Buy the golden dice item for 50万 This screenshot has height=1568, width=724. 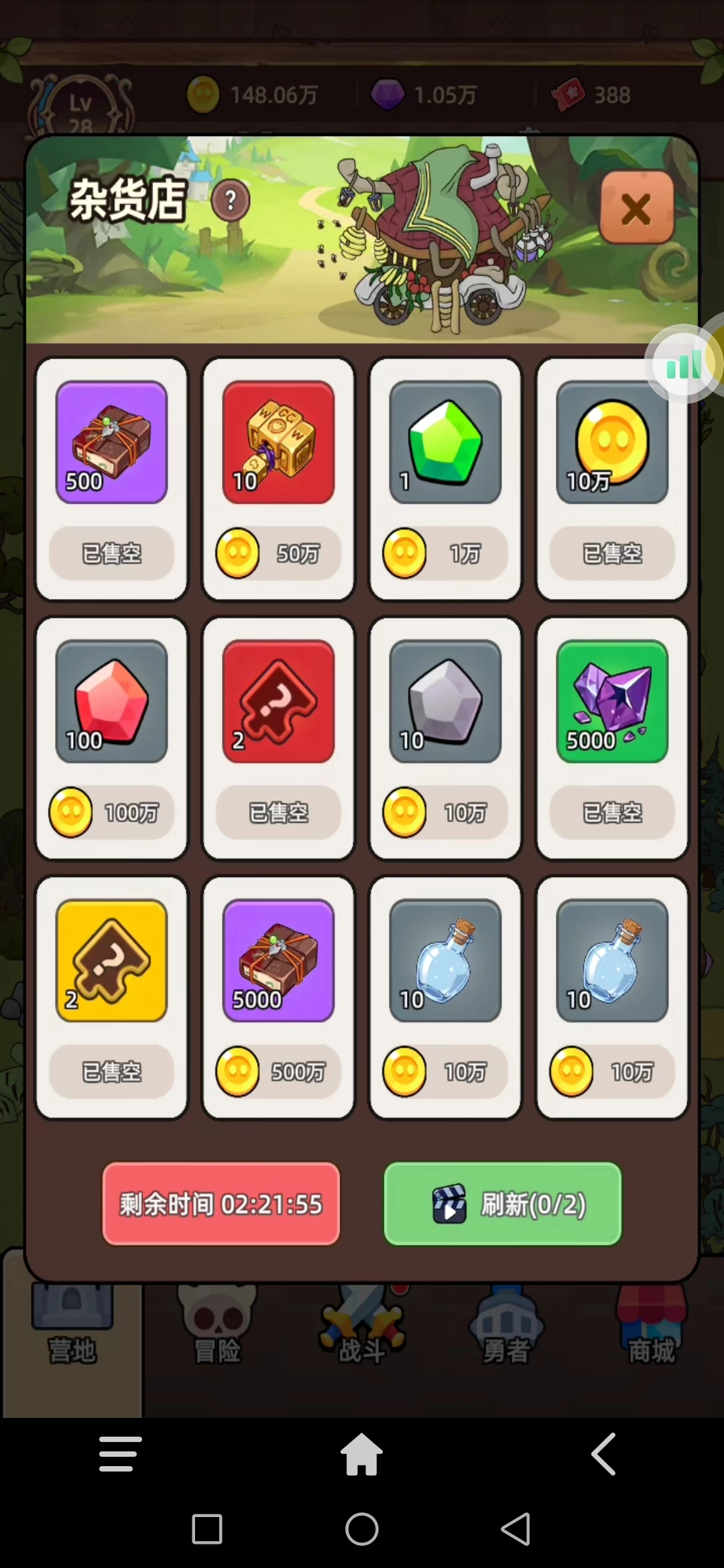(278, 553)
